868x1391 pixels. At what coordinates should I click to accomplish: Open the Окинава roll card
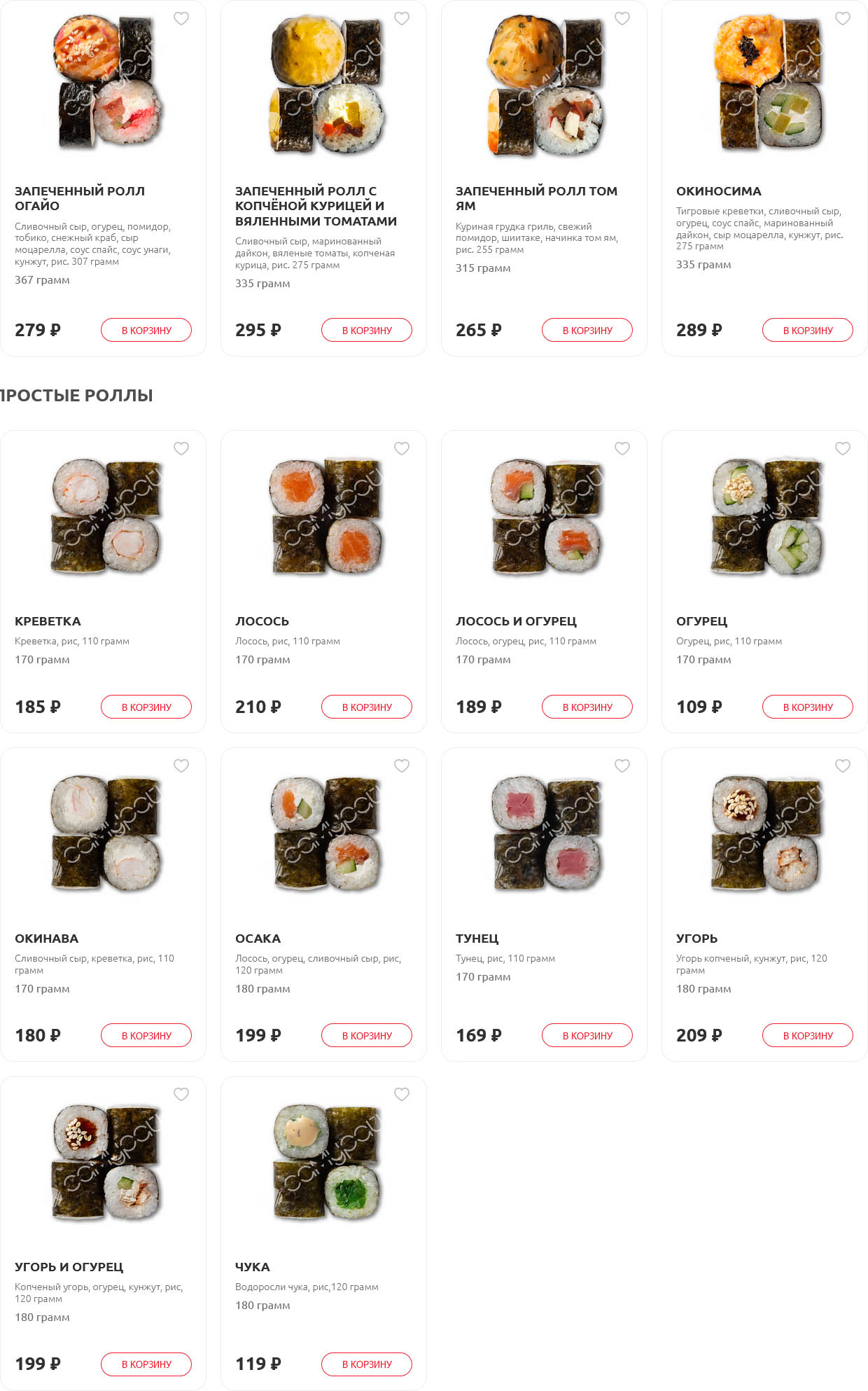click(x=103, y=904)
